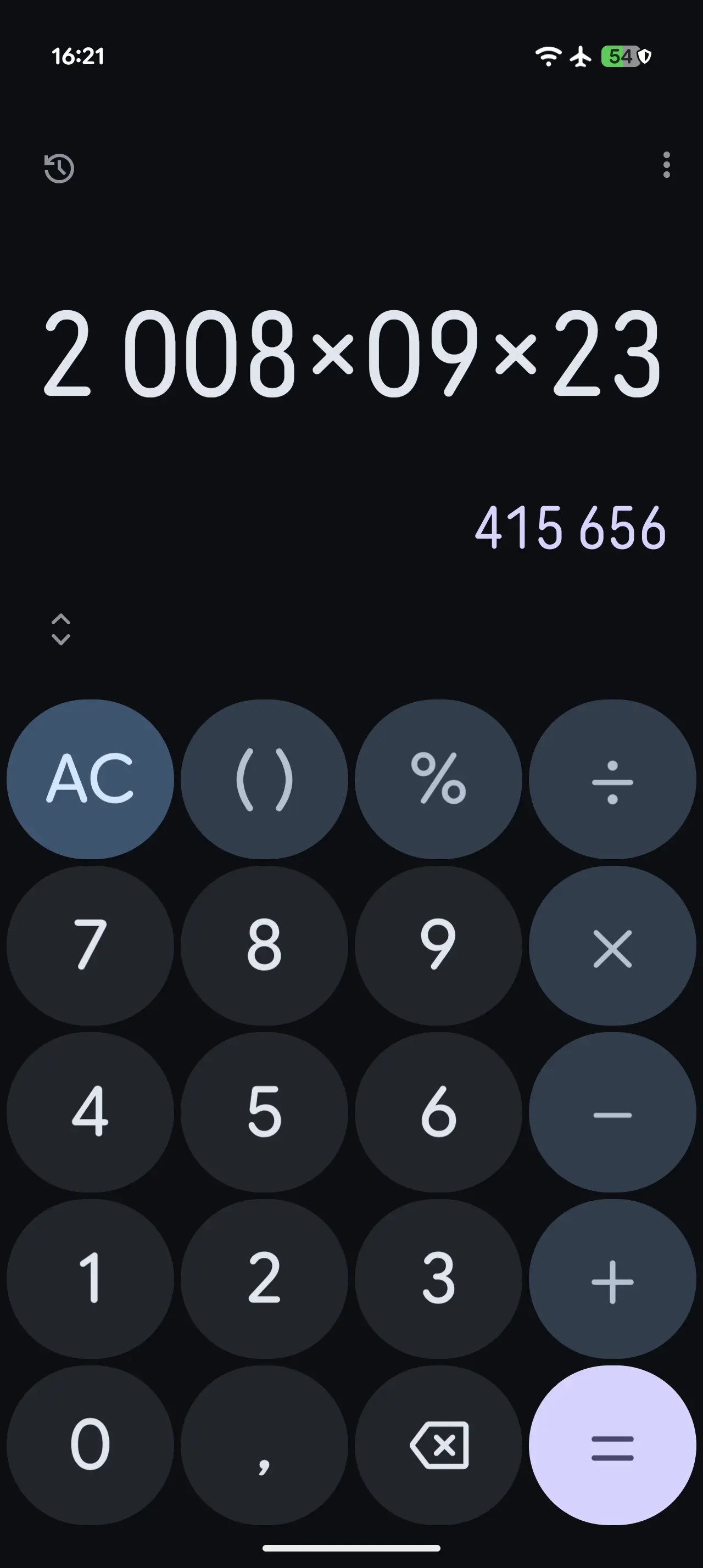Open calculation history
This screenshot has height=1568, width=703.
pyautogui.click(x=59, y=168)
